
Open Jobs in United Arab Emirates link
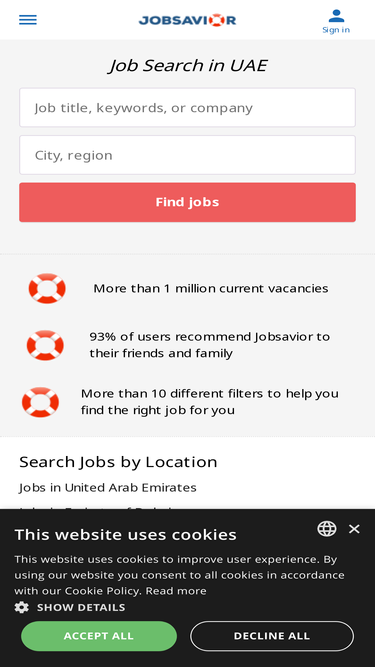[x=108, y=487]
